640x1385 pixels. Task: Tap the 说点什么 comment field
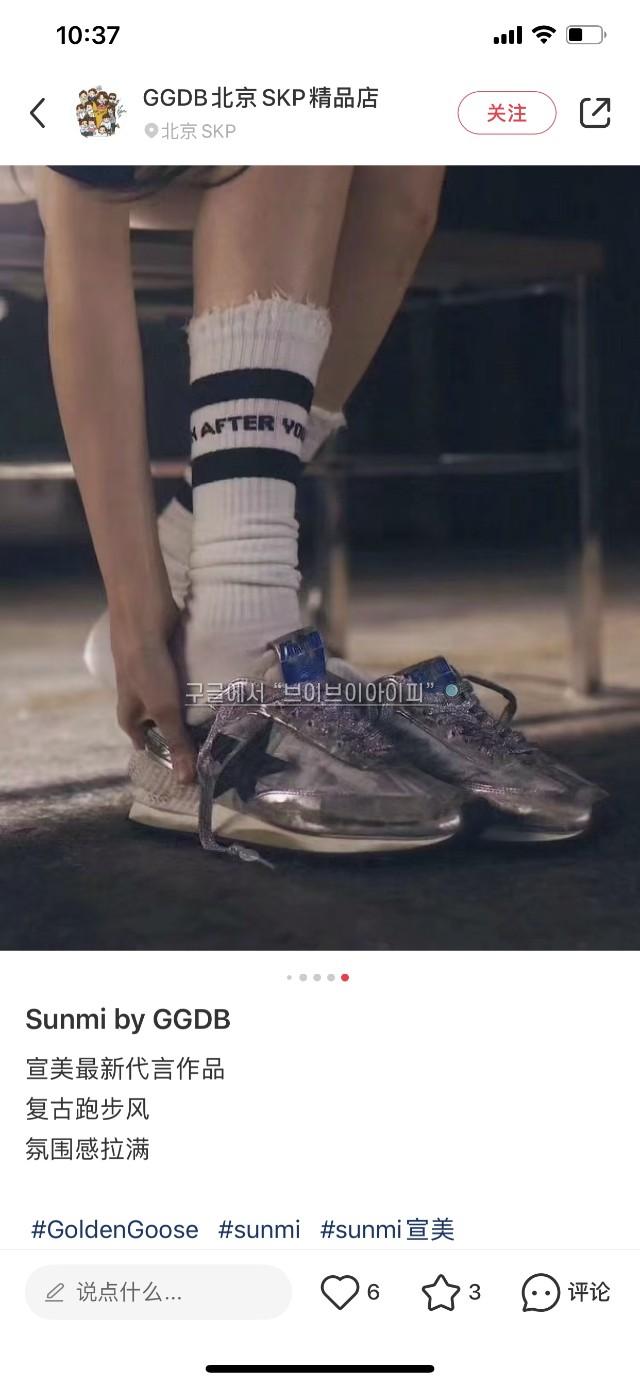tap(158, 1292)
